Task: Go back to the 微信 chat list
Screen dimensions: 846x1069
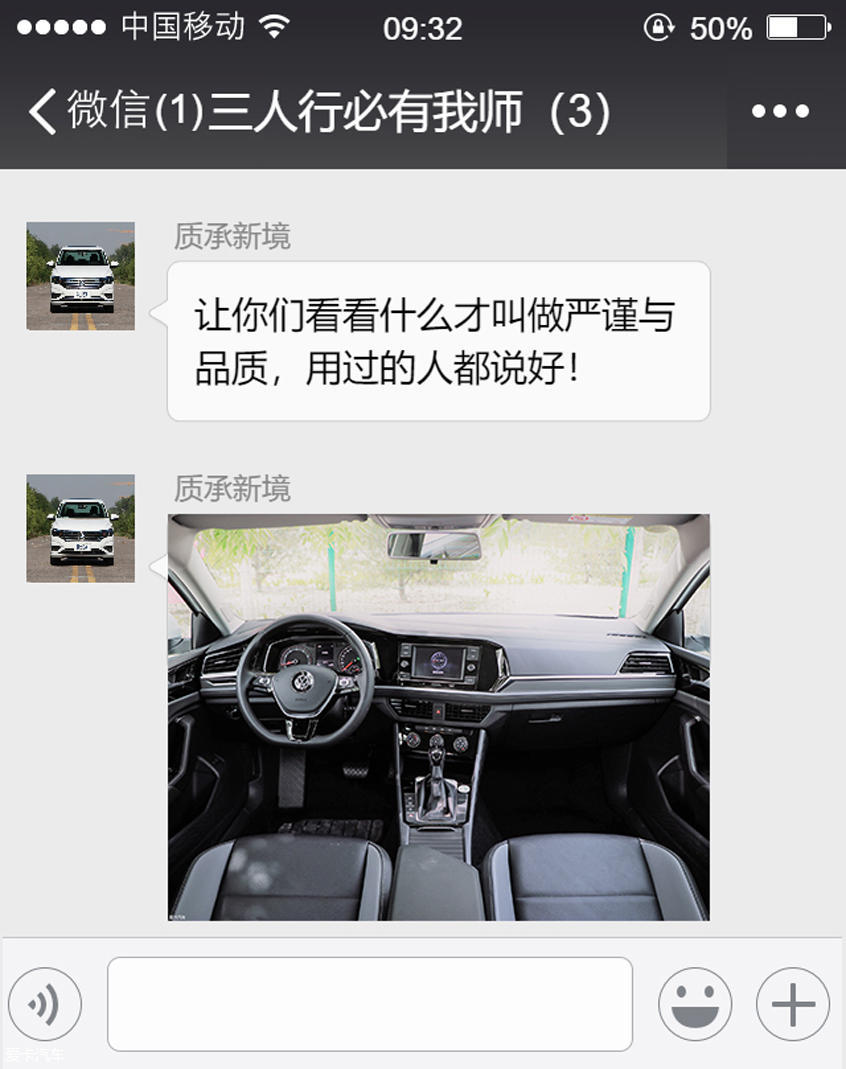Action: tap(90, 111)
